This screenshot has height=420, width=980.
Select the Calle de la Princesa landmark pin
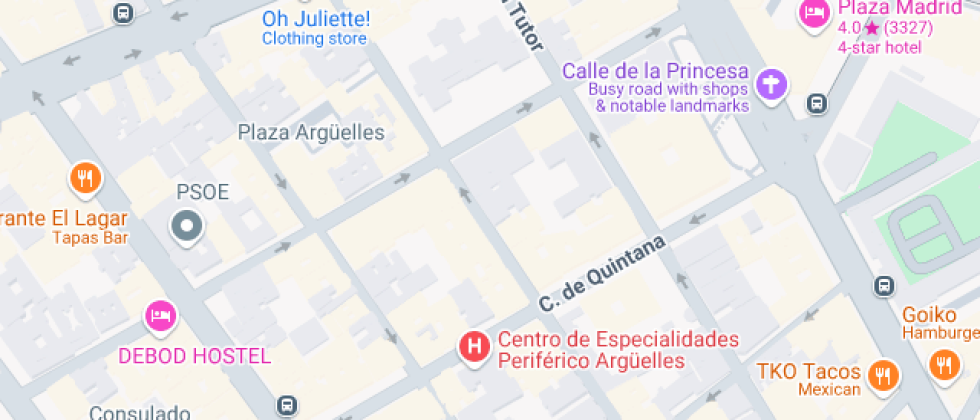(771, 85)
